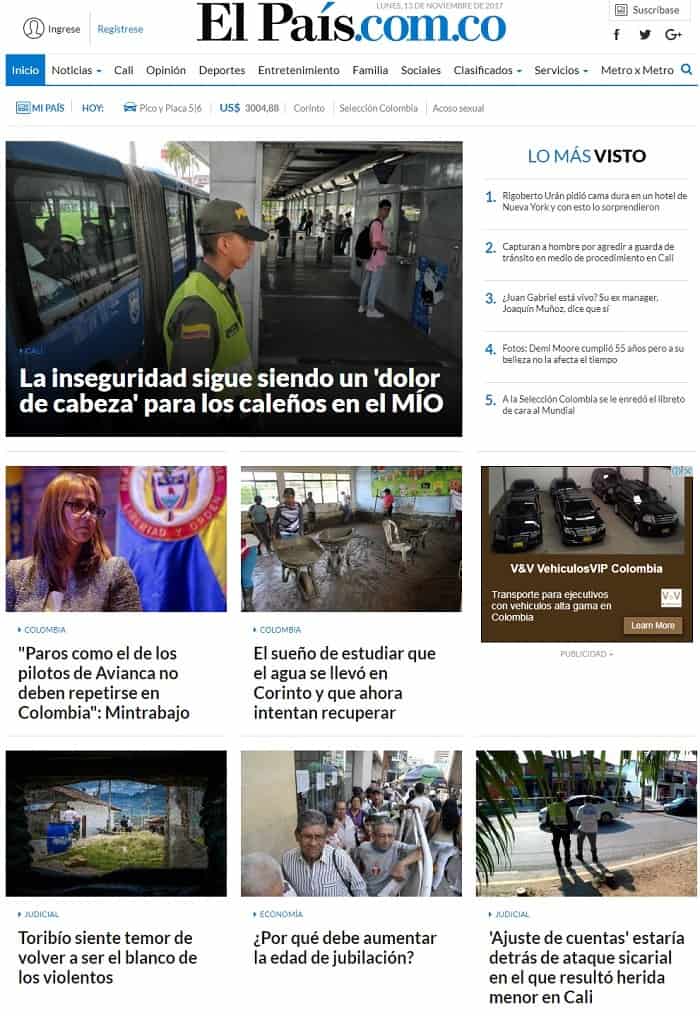The image size is (700, 1016).
Task: Open El País Twitter profile
Action: point(645,35)
